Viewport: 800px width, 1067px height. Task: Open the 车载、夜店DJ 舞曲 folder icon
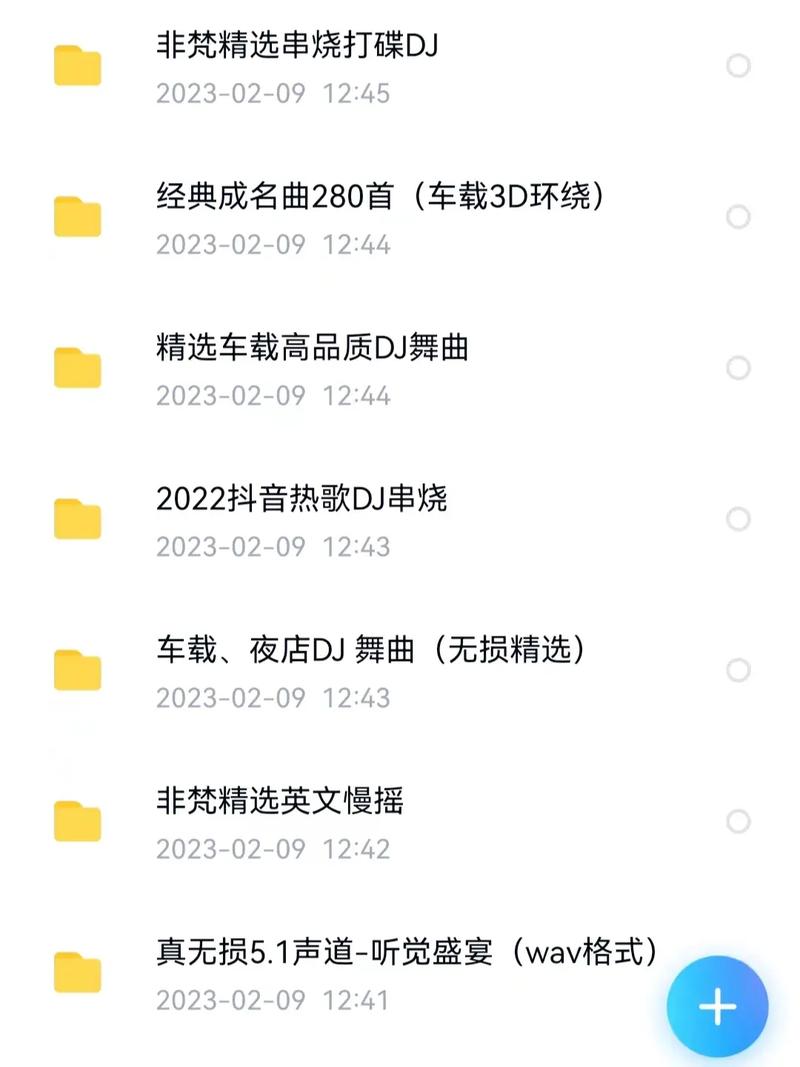(77, 672)
